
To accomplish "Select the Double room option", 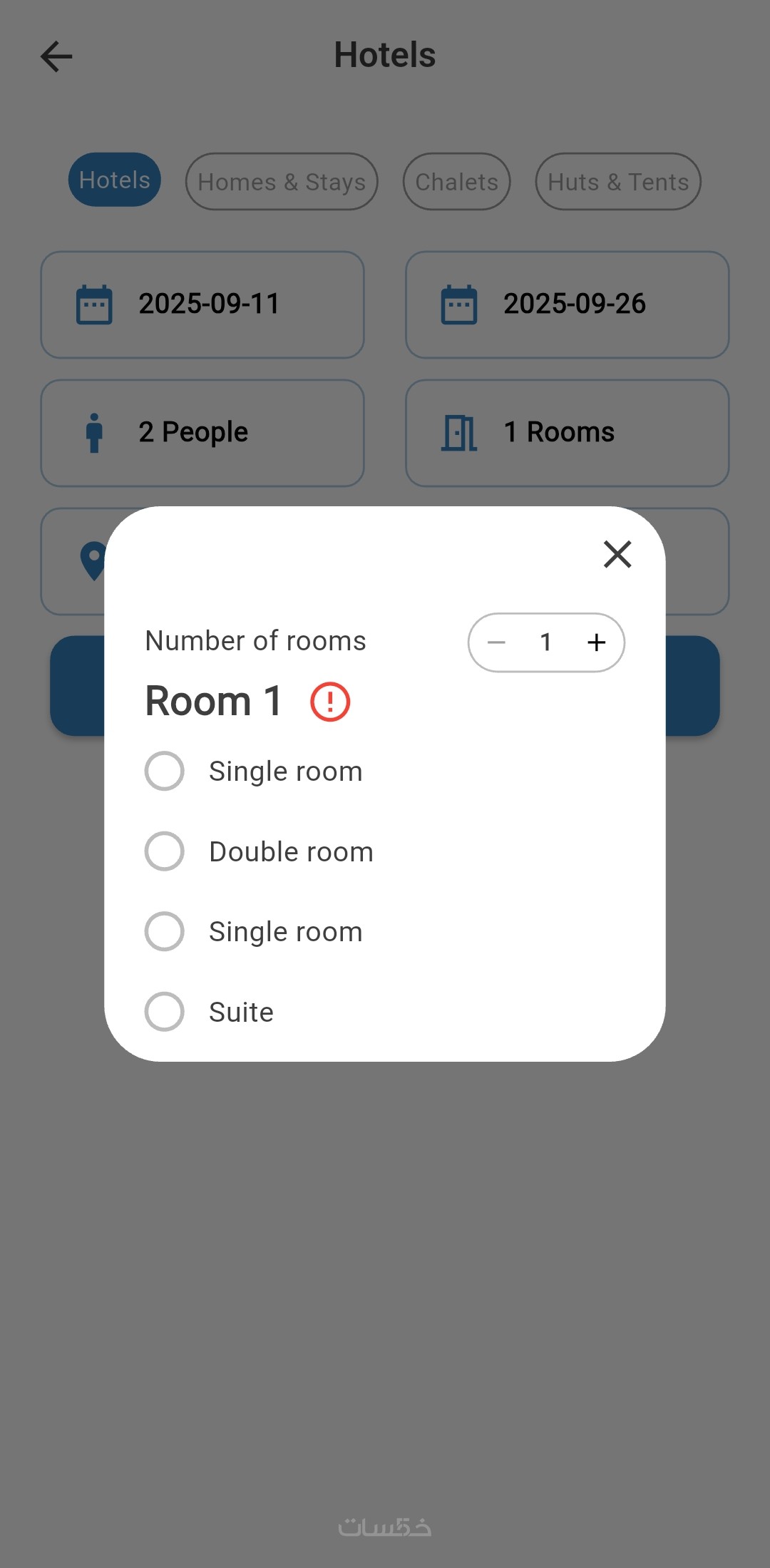I will (165, 851).
